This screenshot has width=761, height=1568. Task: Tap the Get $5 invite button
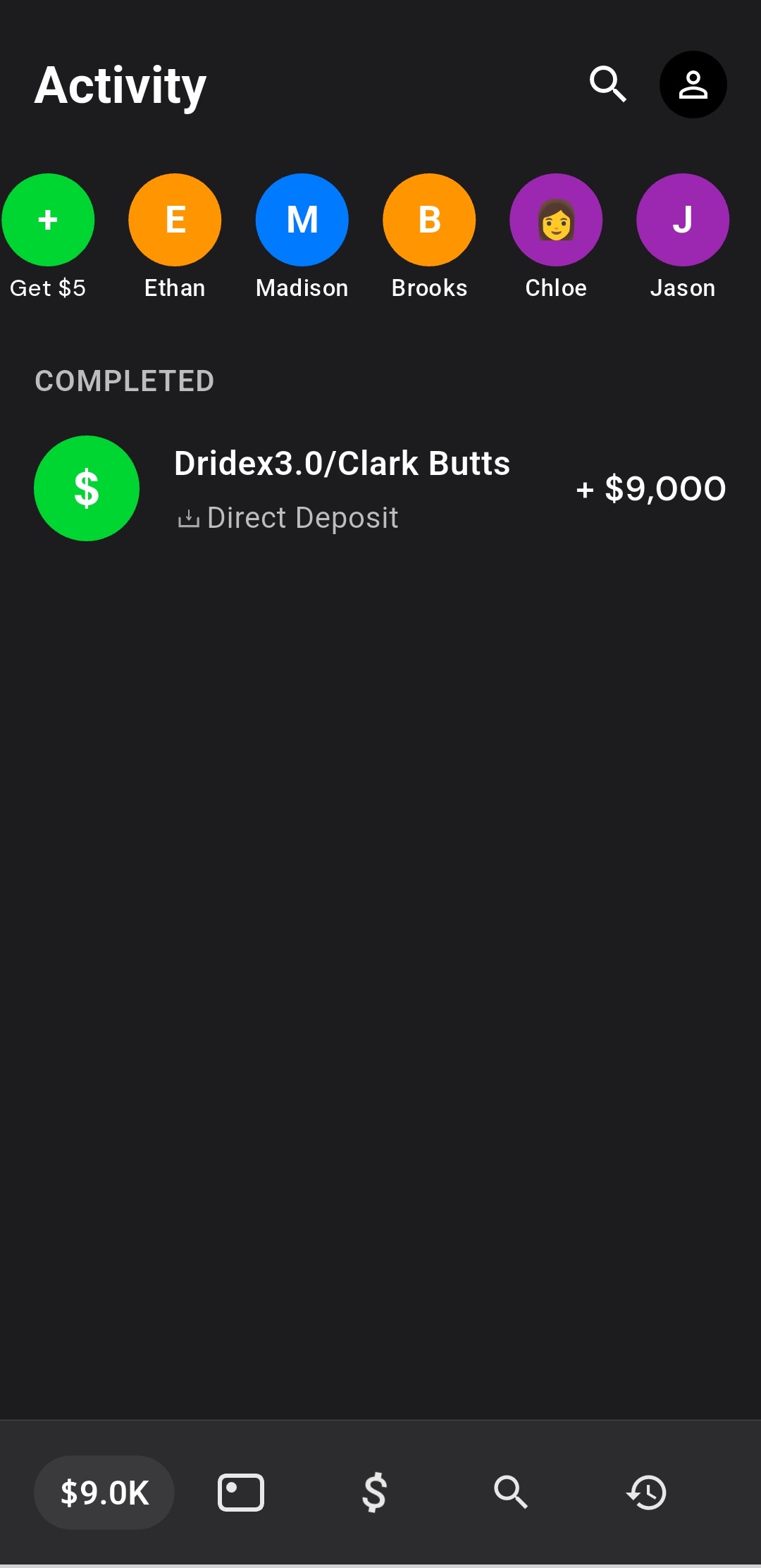[x=48, y=220]
